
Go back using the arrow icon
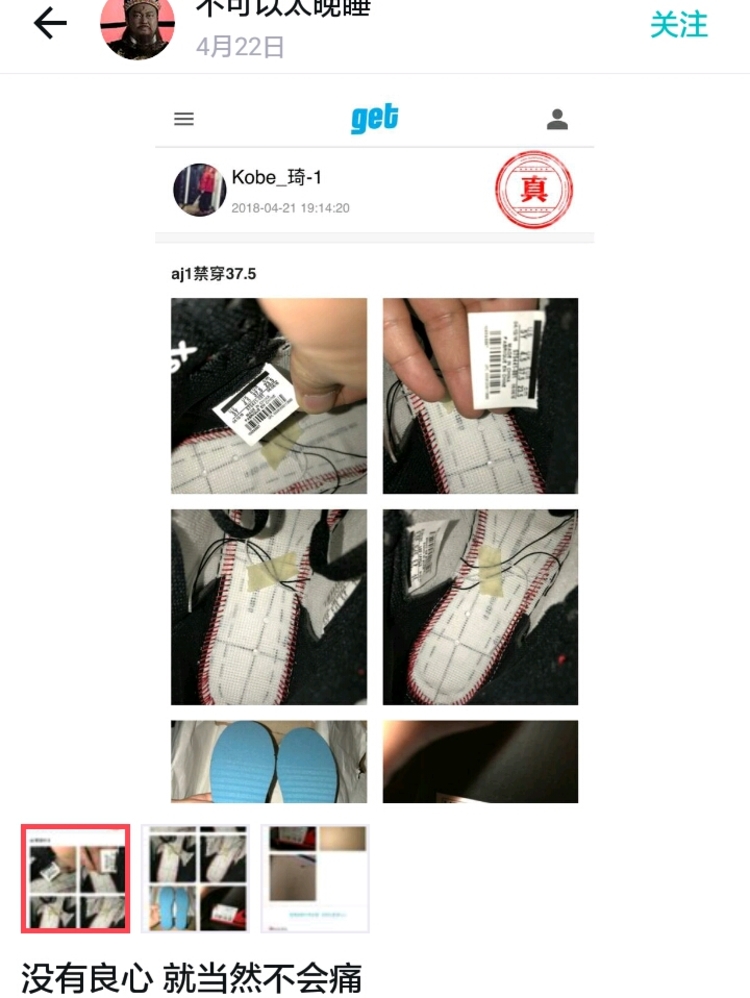pos(50,24)
